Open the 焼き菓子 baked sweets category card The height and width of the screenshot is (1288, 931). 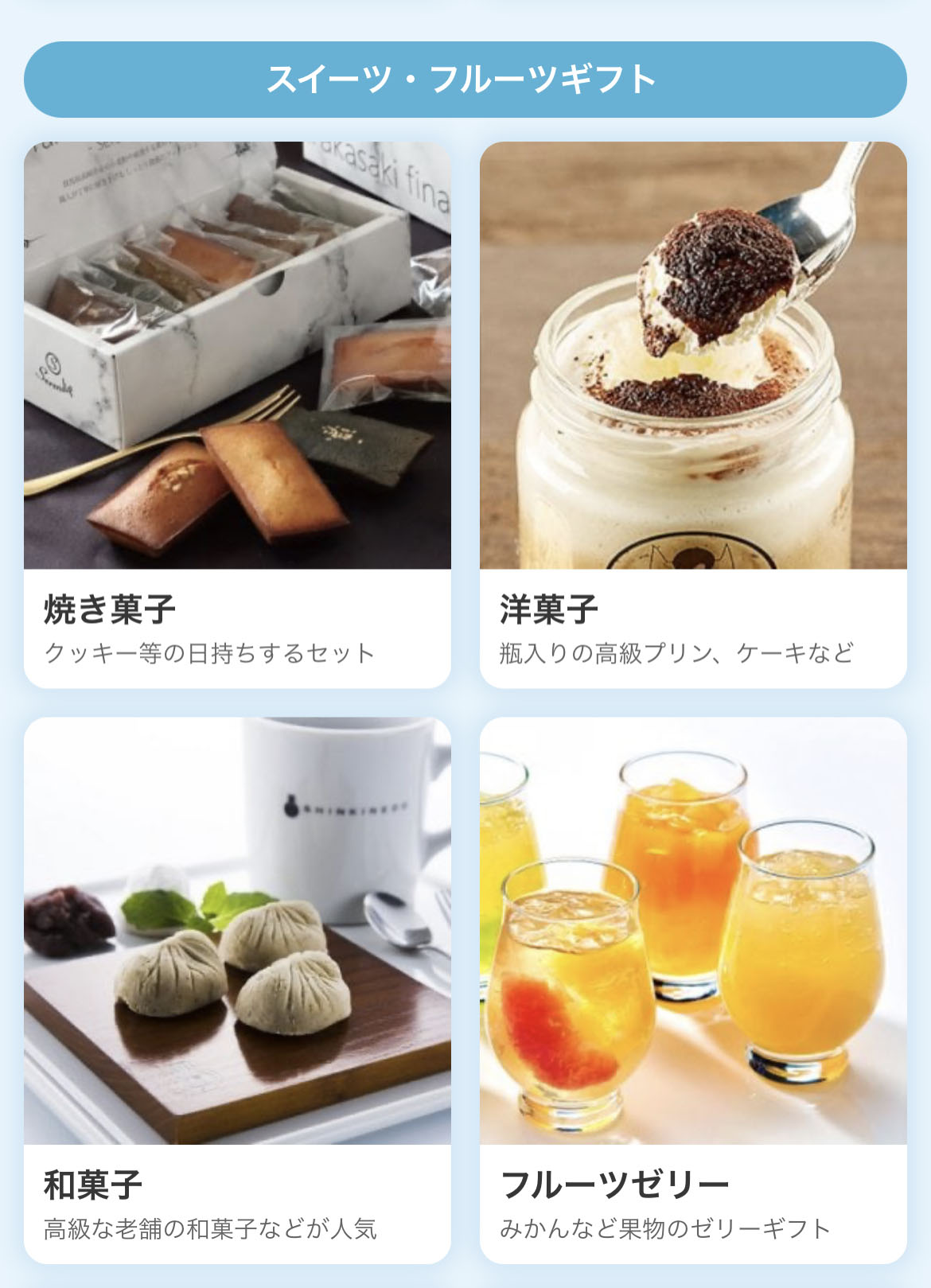(237, 414)
